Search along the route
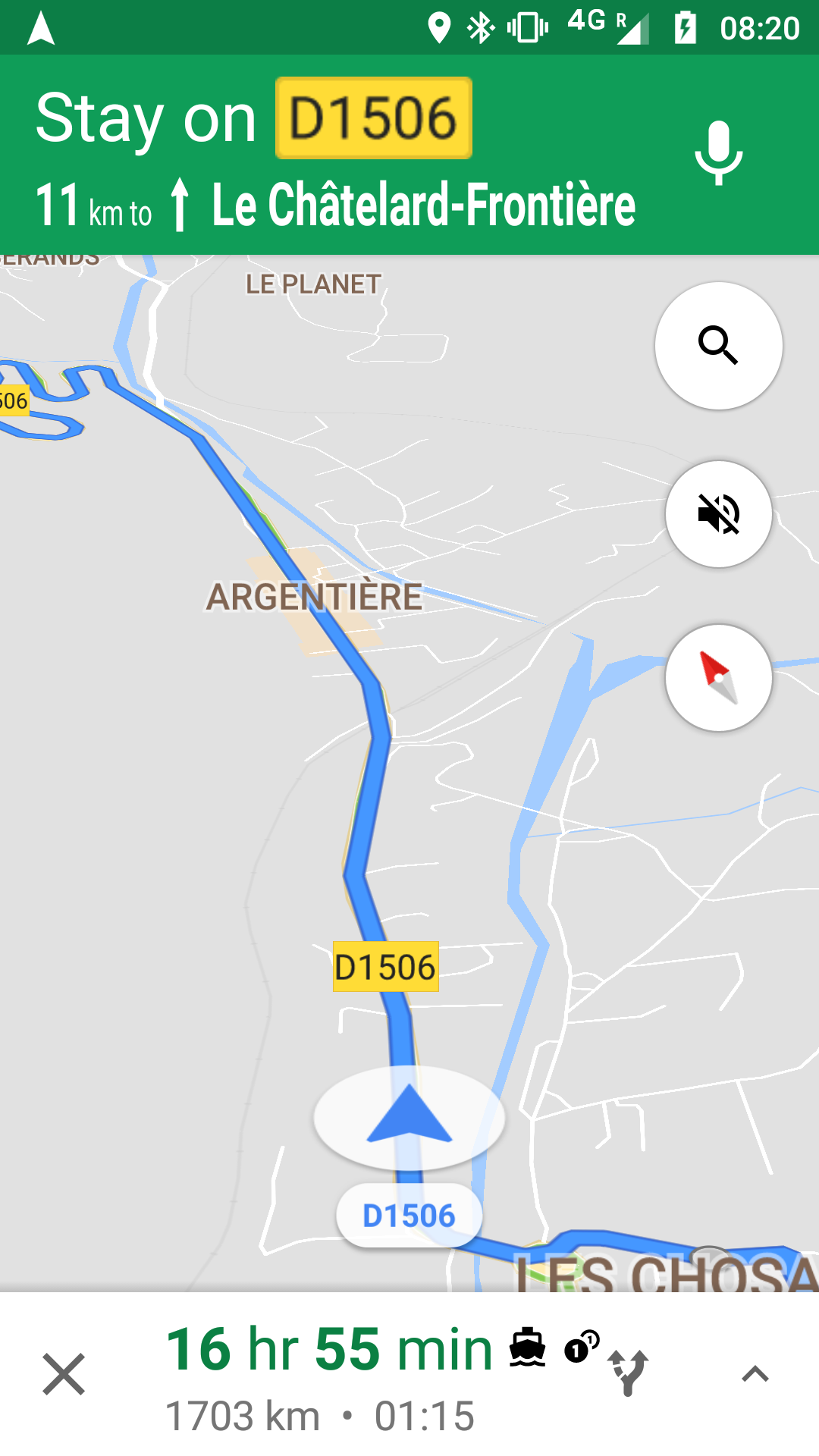Screen dimensions: 819x1456 pyautogui.click(x=718, y=346)
